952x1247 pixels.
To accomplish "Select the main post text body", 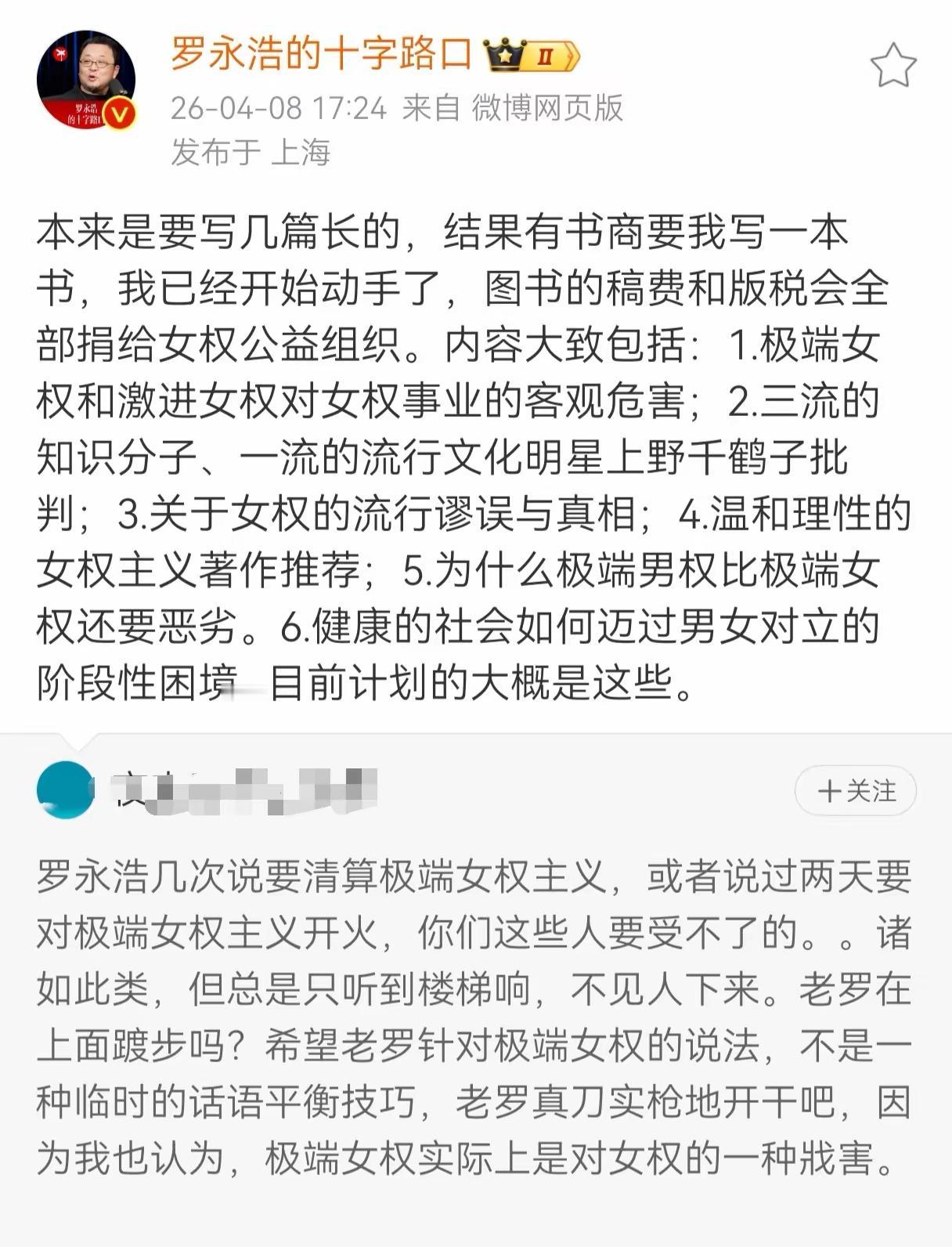I will (470, 454).
